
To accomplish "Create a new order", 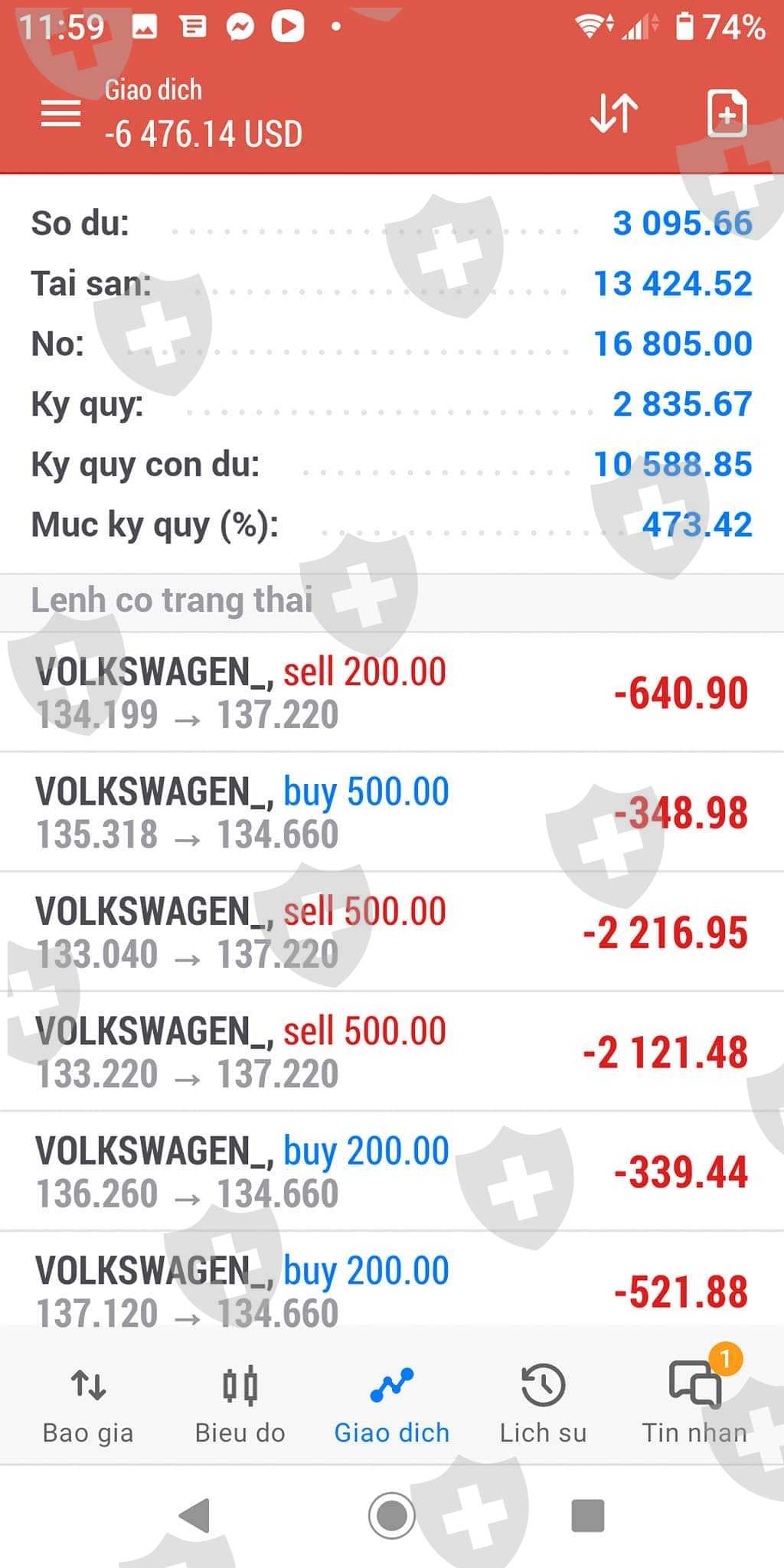I will (726, 114).
